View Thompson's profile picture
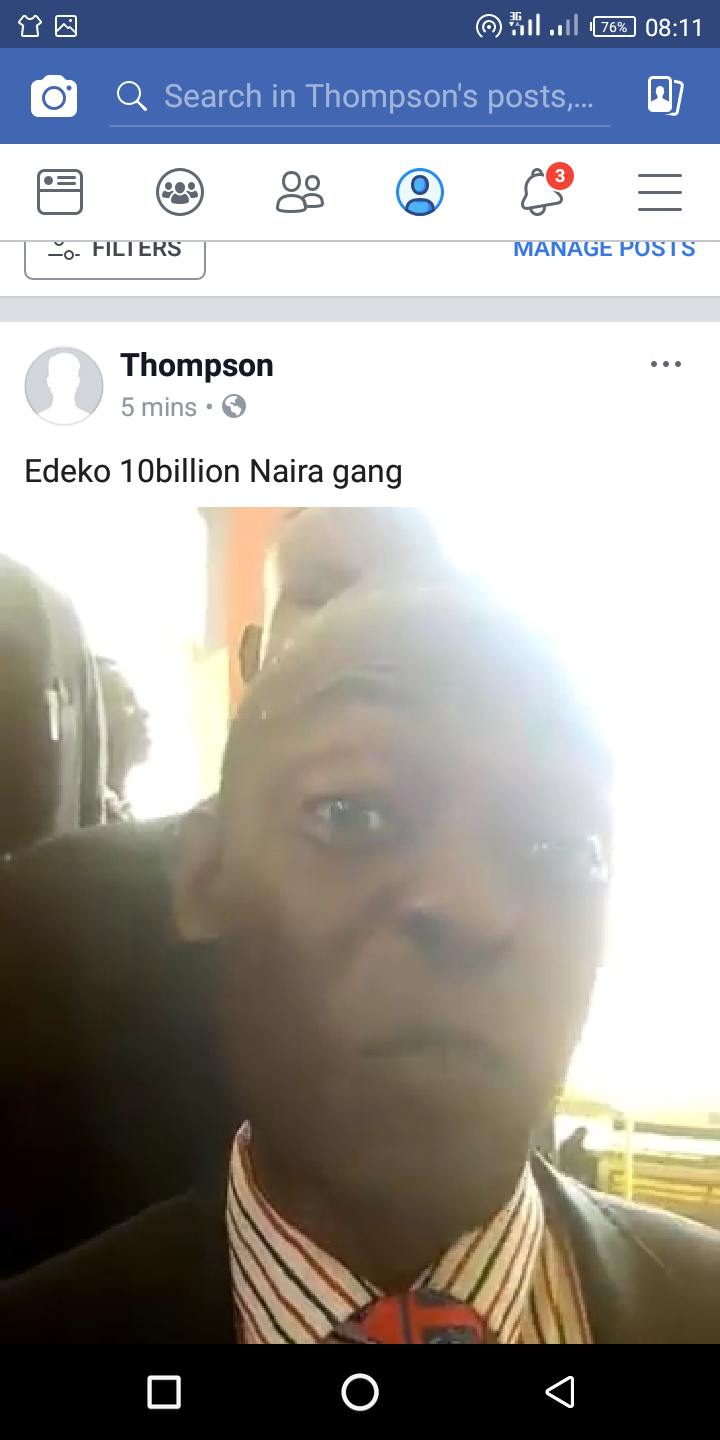 (x=64, y=386)
